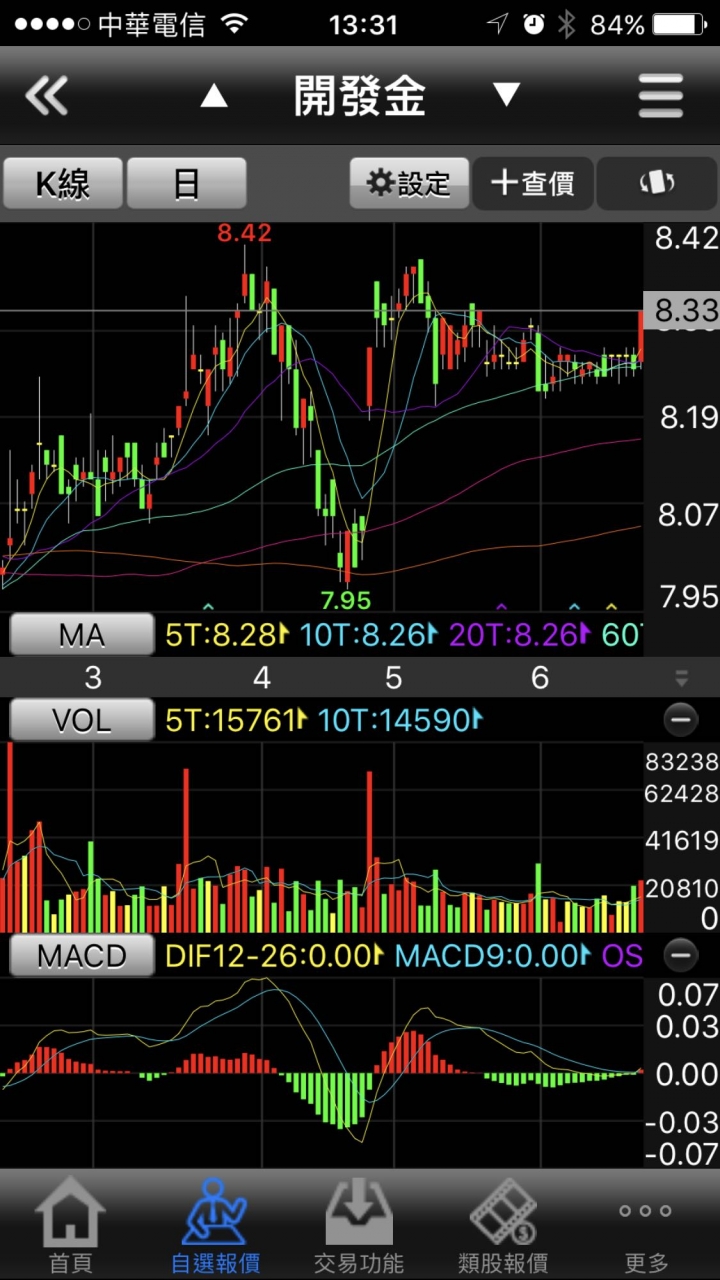Go back with the double-arrow icon
This screenshot has height=1280, width=720.
click(47, 97)
